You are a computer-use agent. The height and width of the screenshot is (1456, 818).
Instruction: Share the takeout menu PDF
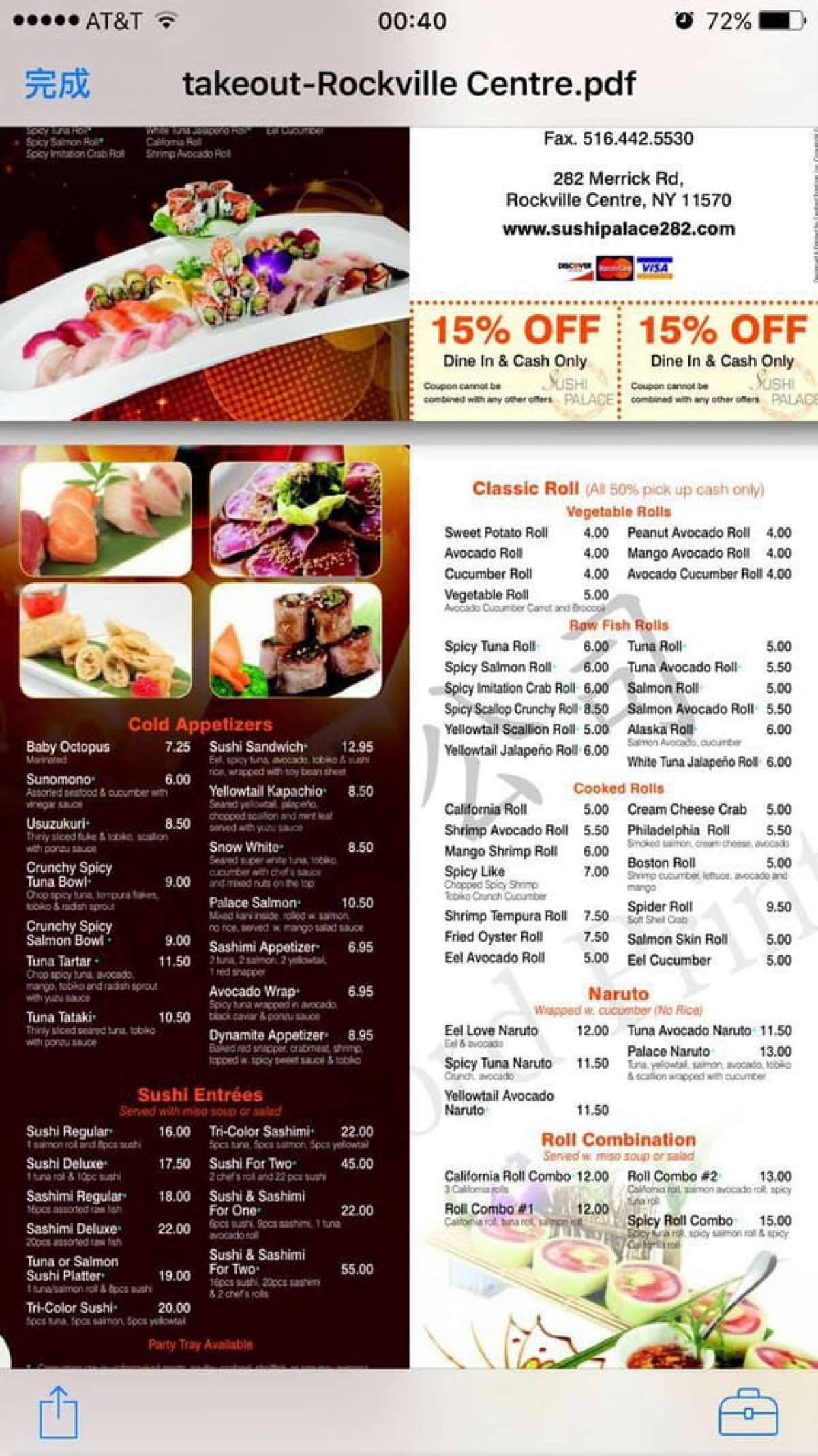58,1412
